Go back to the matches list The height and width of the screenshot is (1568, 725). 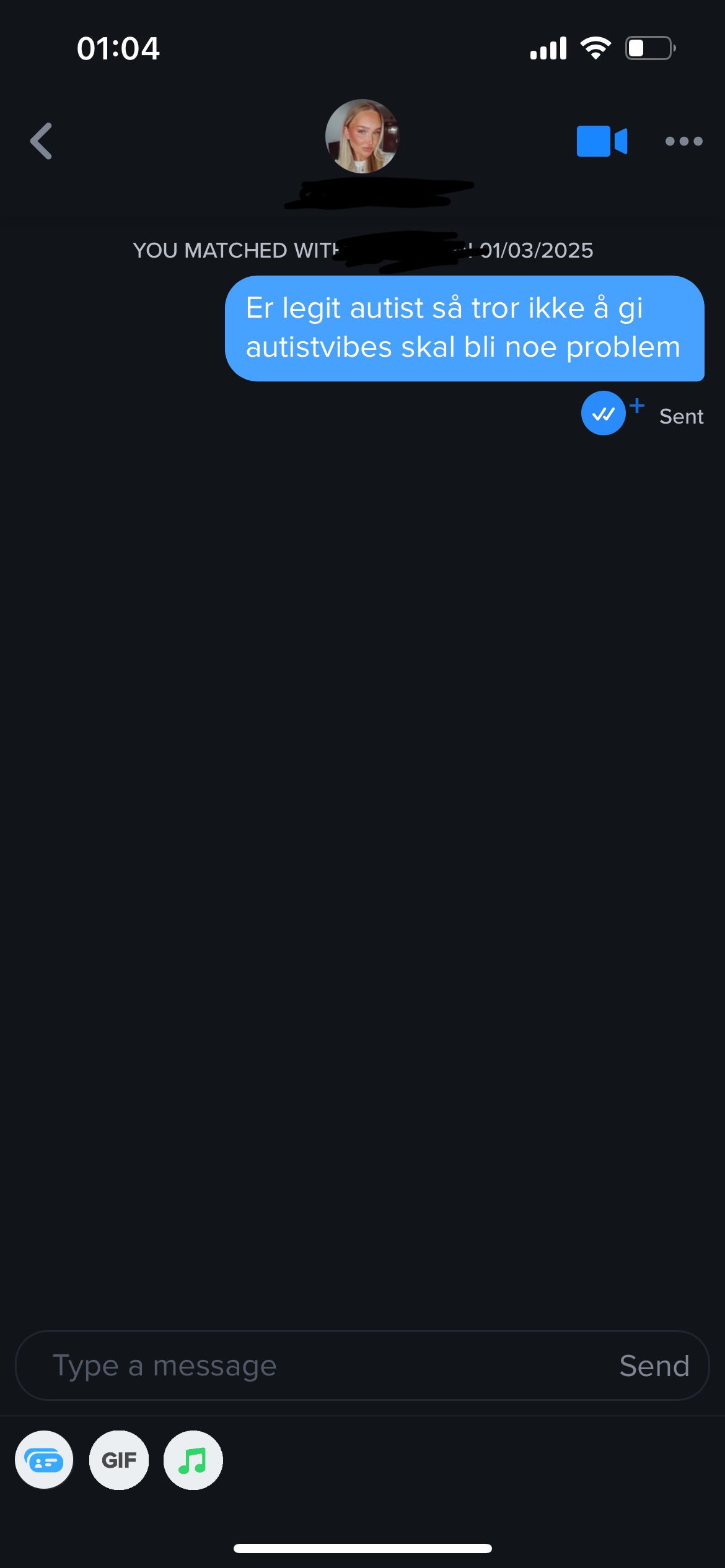pyautogui.click(x=42, y=141)
